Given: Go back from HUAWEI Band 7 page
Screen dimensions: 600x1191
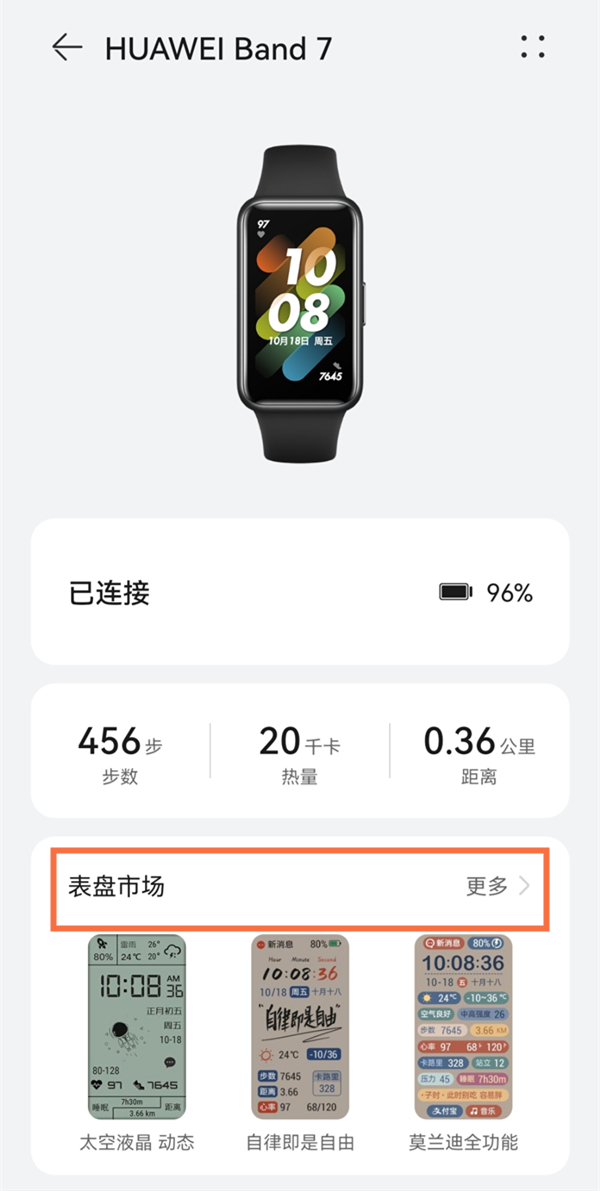Looking at the screenshot, I should click(x=67, y=48).
